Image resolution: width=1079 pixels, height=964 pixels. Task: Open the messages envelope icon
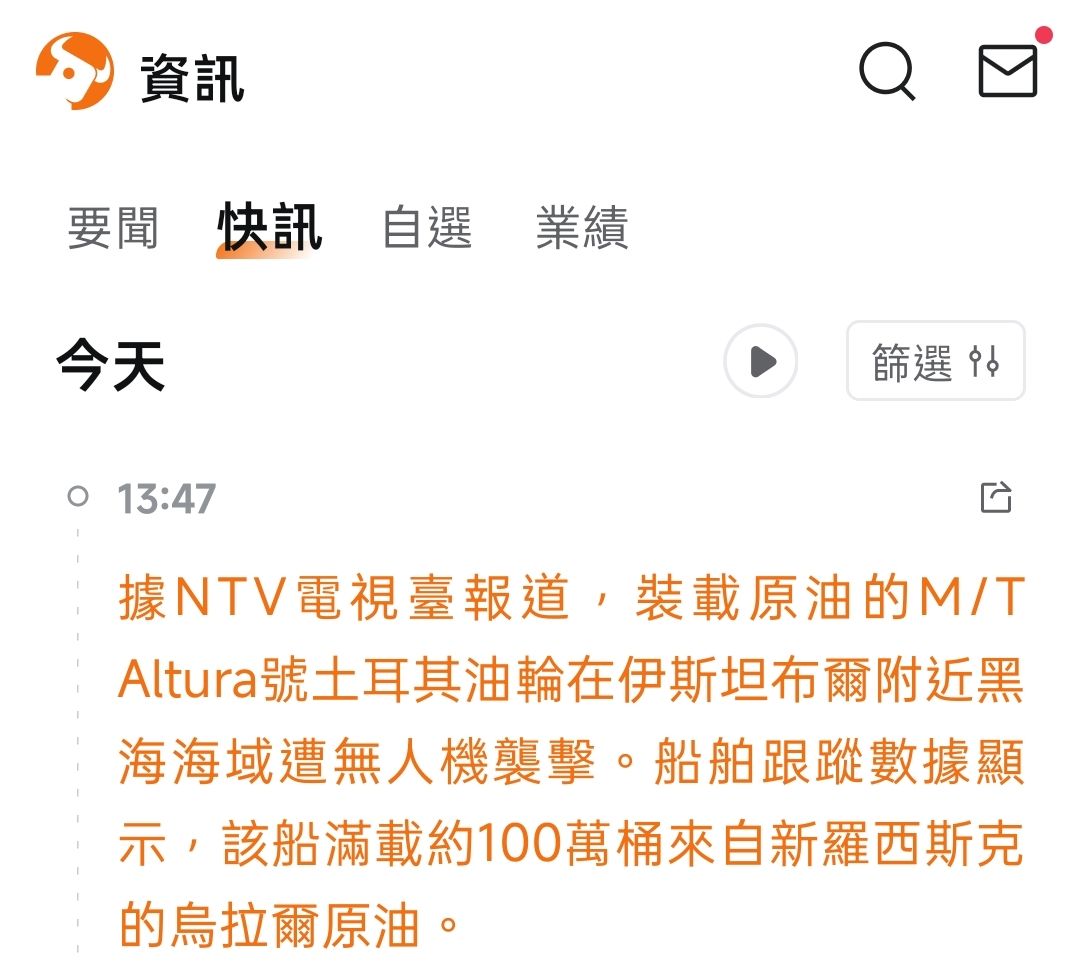(x=1007, y=72)
